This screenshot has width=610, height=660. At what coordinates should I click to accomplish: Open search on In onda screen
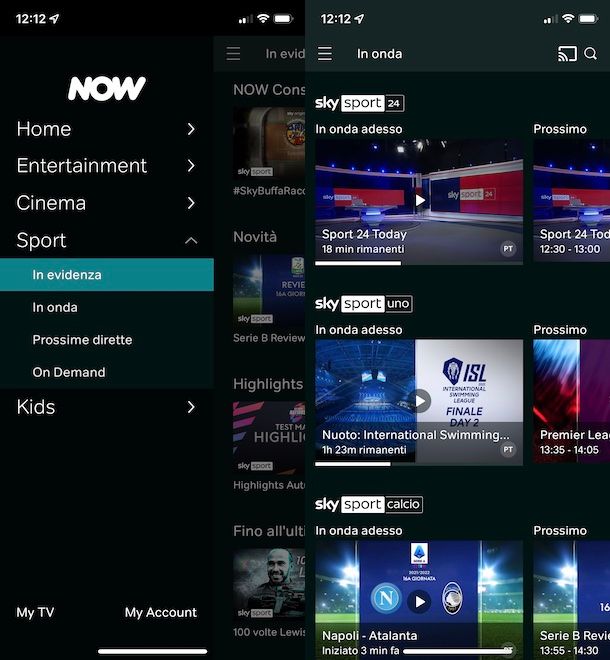pos(590,54)
